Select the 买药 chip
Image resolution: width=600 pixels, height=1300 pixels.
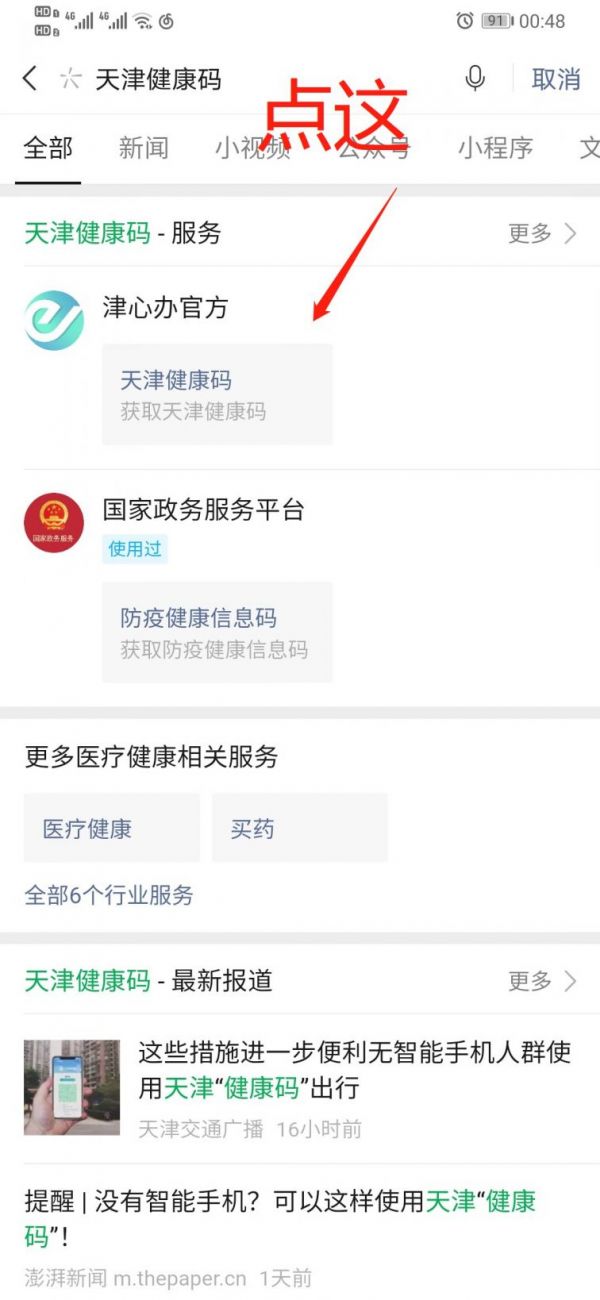(299, 828)
